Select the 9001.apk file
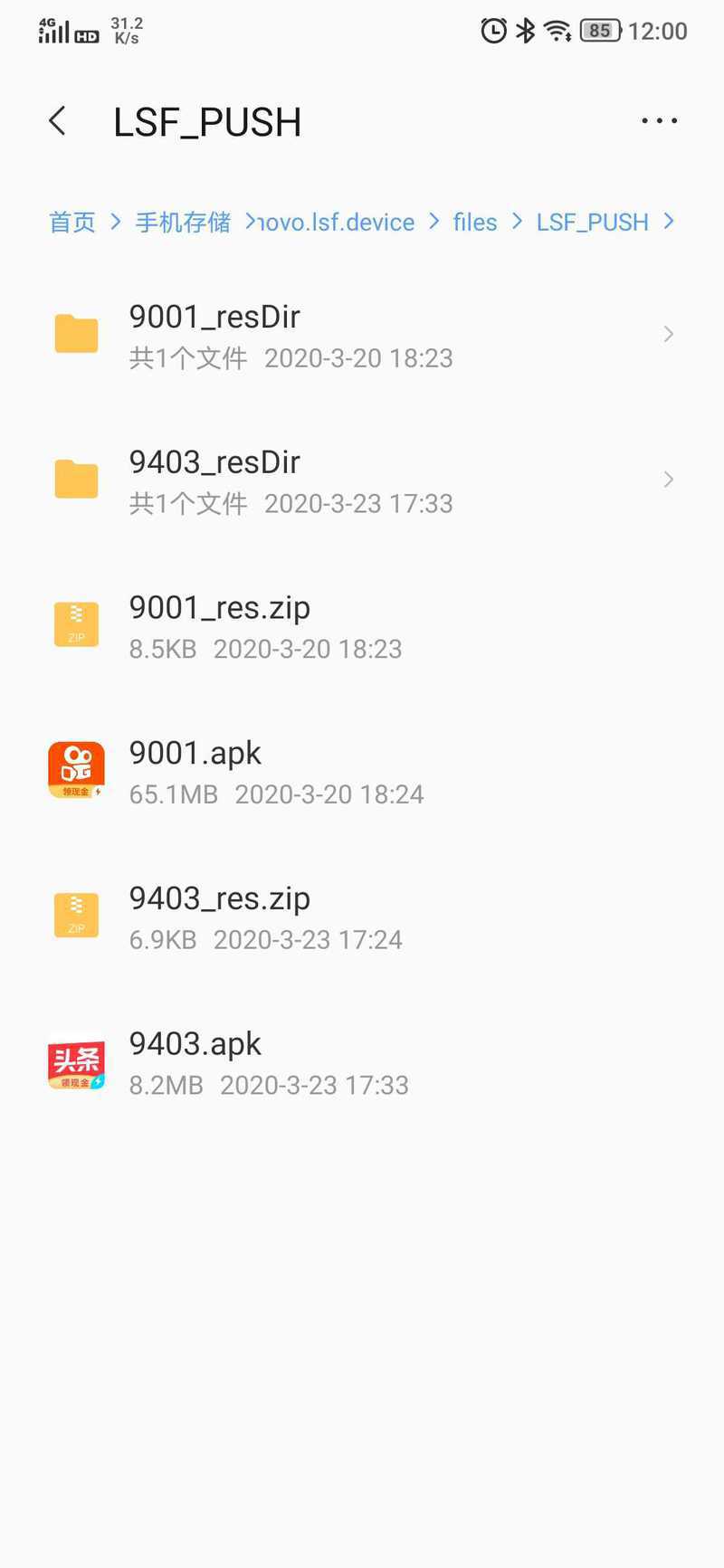 click(x=362, y=772)
